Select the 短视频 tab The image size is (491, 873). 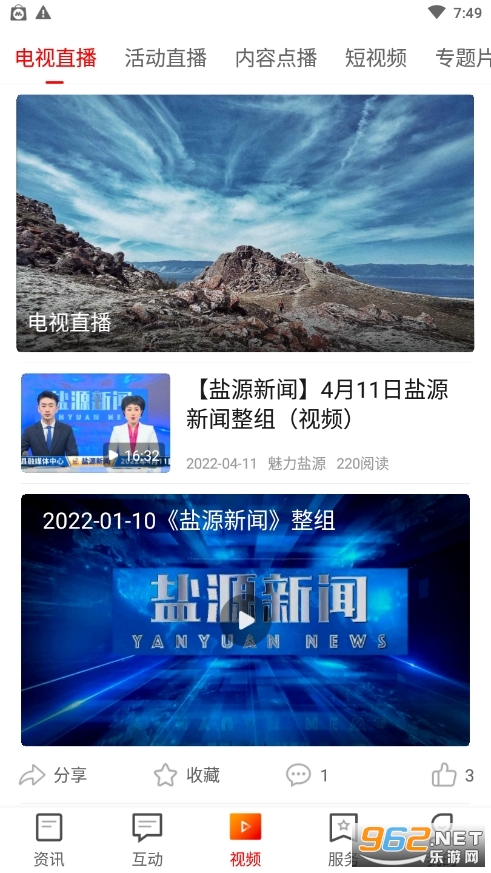click(x=376, y=58)
